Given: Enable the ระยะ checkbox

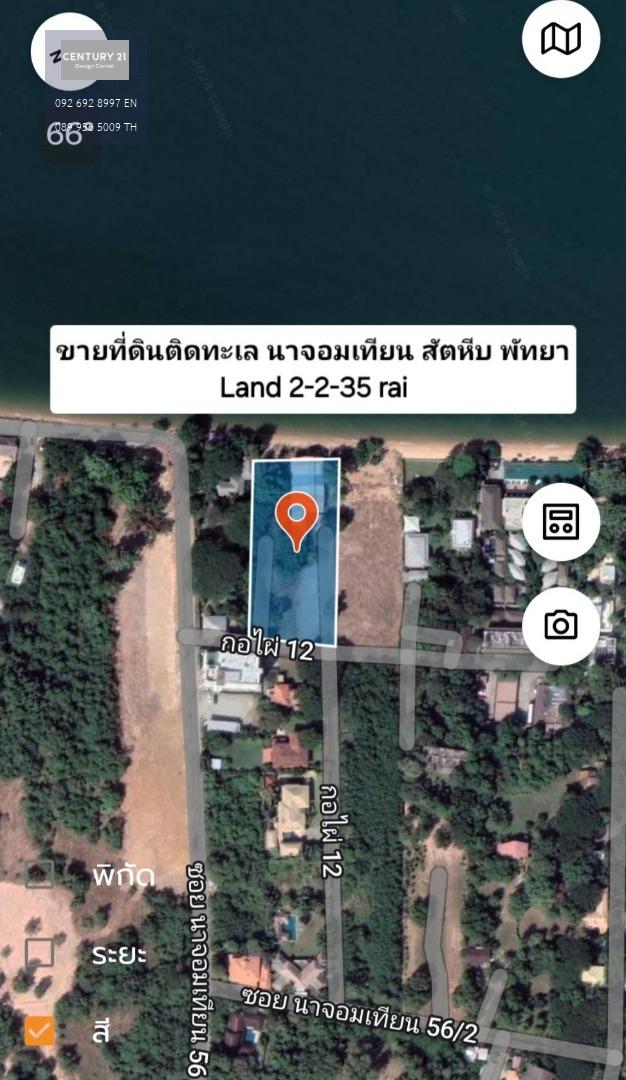Looking at the screenshot, I should pyautogui.click(x=39, y=953).
